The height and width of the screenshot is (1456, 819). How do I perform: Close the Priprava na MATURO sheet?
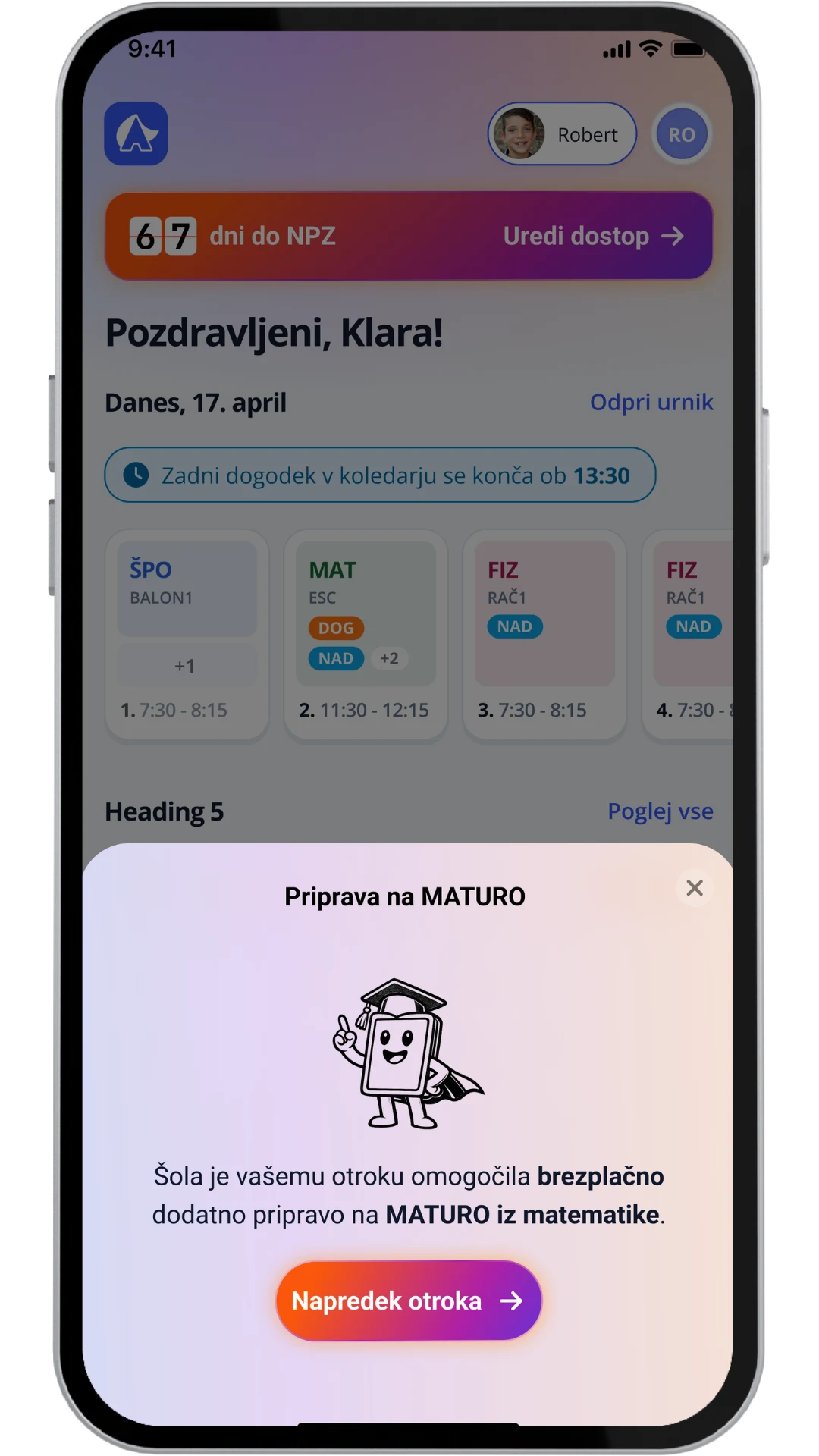[x=694, y=888]
